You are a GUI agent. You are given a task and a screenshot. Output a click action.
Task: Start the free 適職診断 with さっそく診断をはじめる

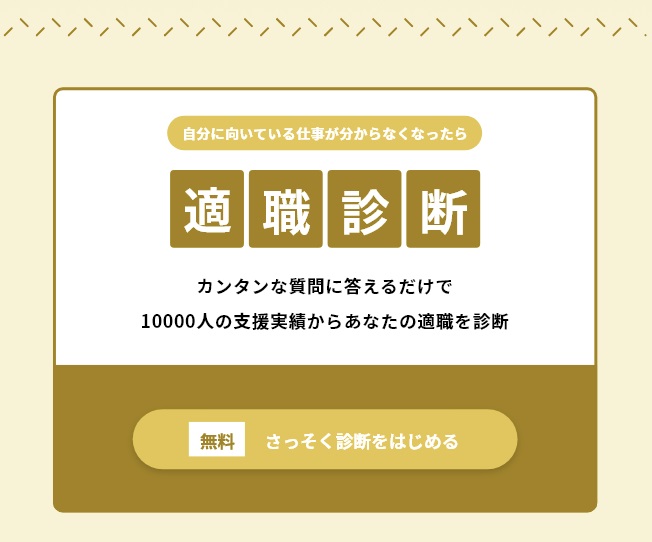point(325,440)
